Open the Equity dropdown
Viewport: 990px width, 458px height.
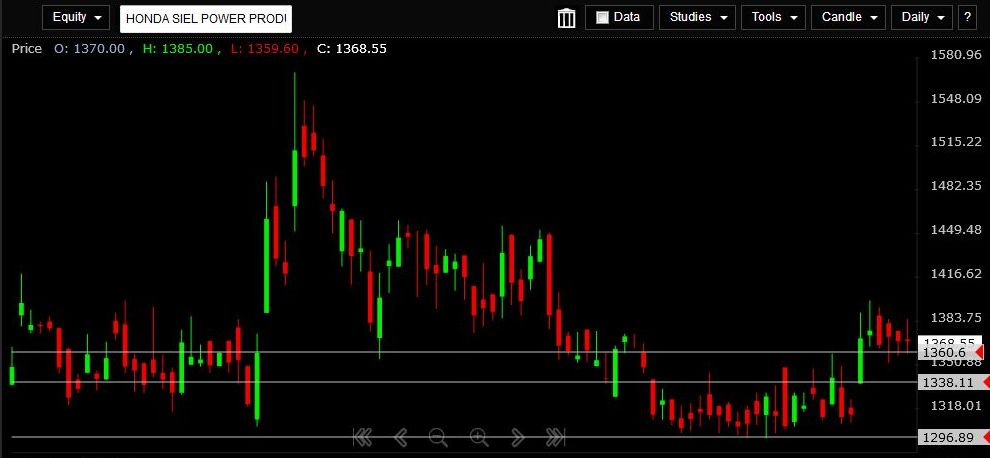pyautogui.click(x=76, y=17)
